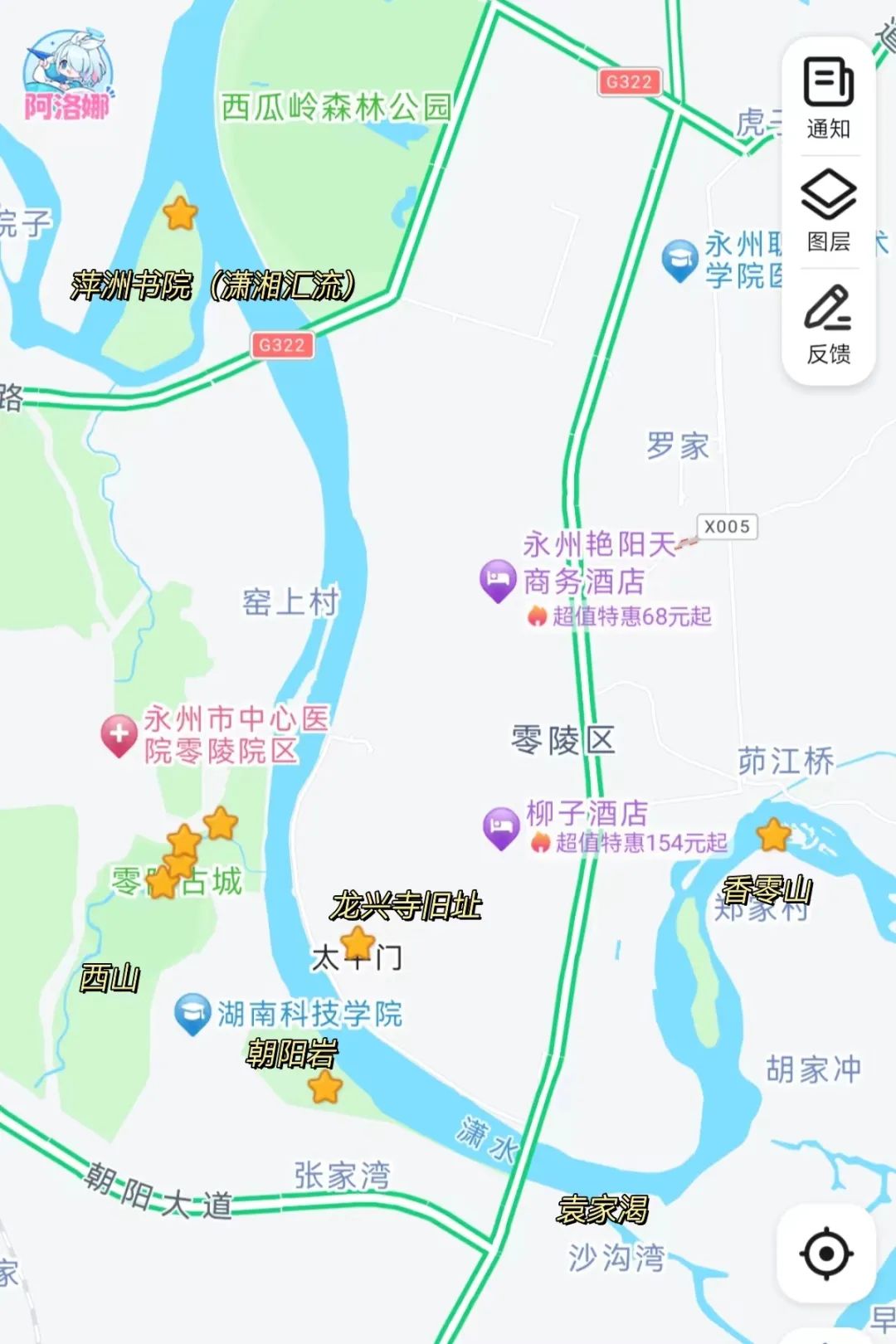
Task: Open the 通知 notifications panel
Action: [x=828, y=97]
